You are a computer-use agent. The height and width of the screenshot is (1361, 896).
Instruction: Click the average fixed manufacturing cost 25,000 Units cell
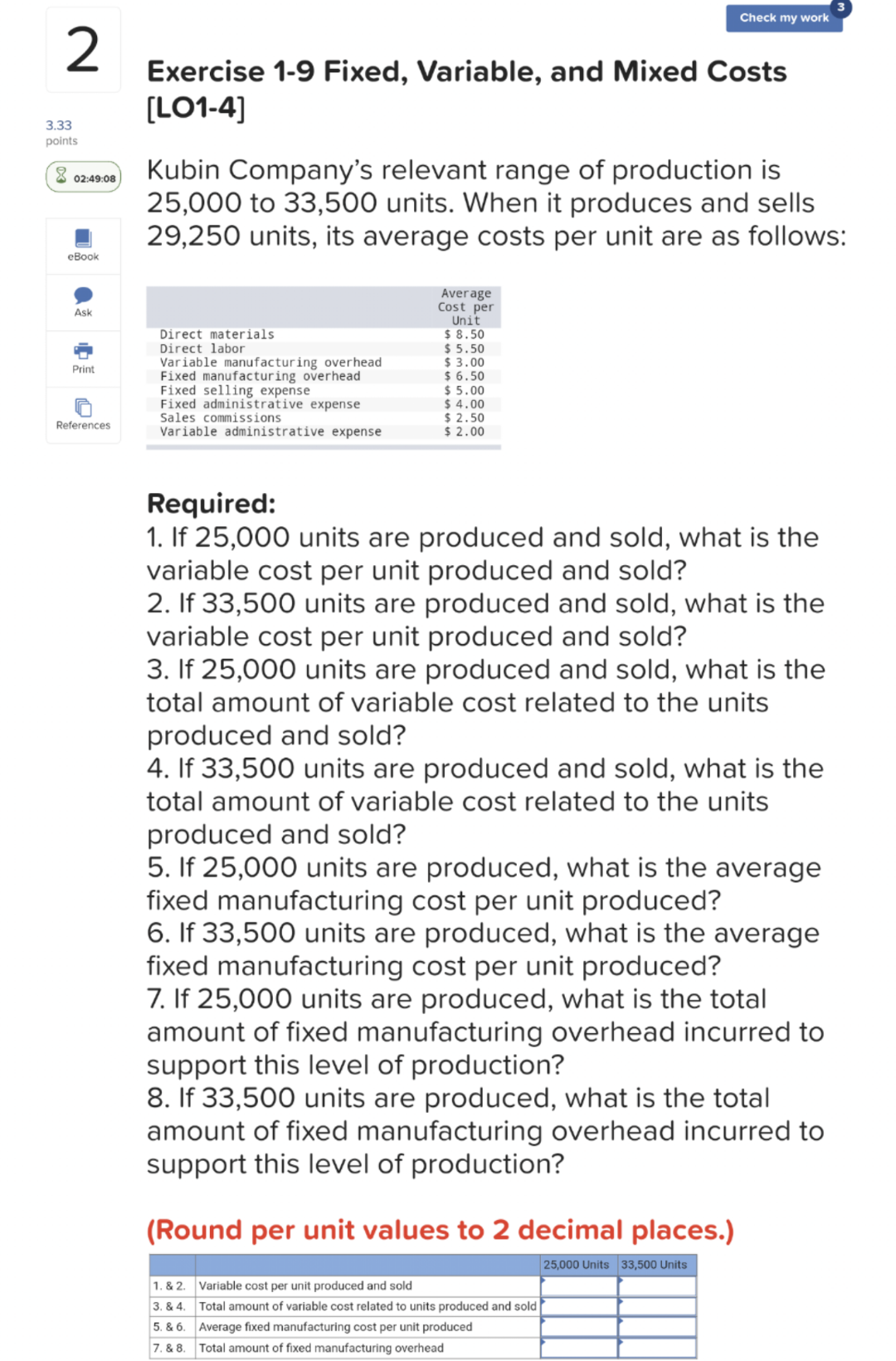(577, 1326)
